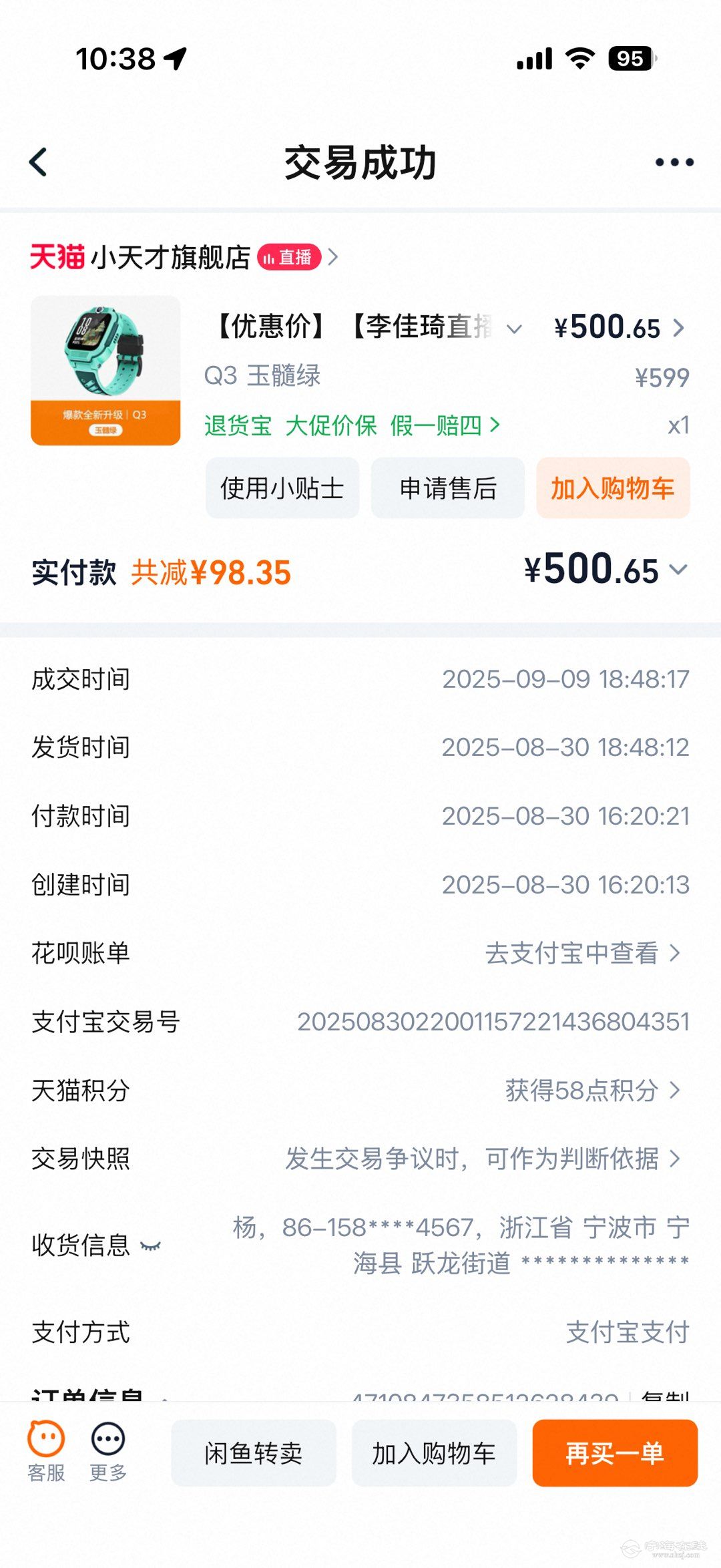The width and height of the screenshot is (721, 1568).
Task: Buy again with 再买一单
Action: 614,1453
